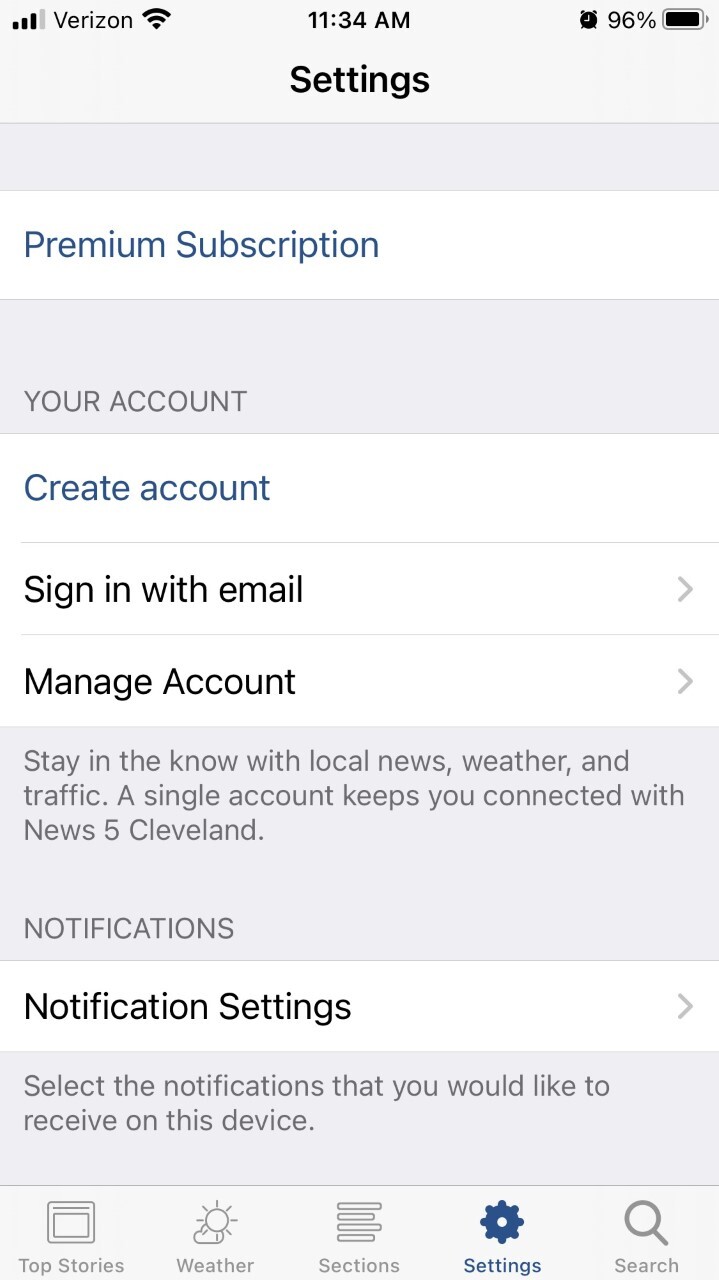Viewport: 719px width, 1280px height.
Task: Open Sign in with email
Action: pyautogui.click(x=359, y=590)
